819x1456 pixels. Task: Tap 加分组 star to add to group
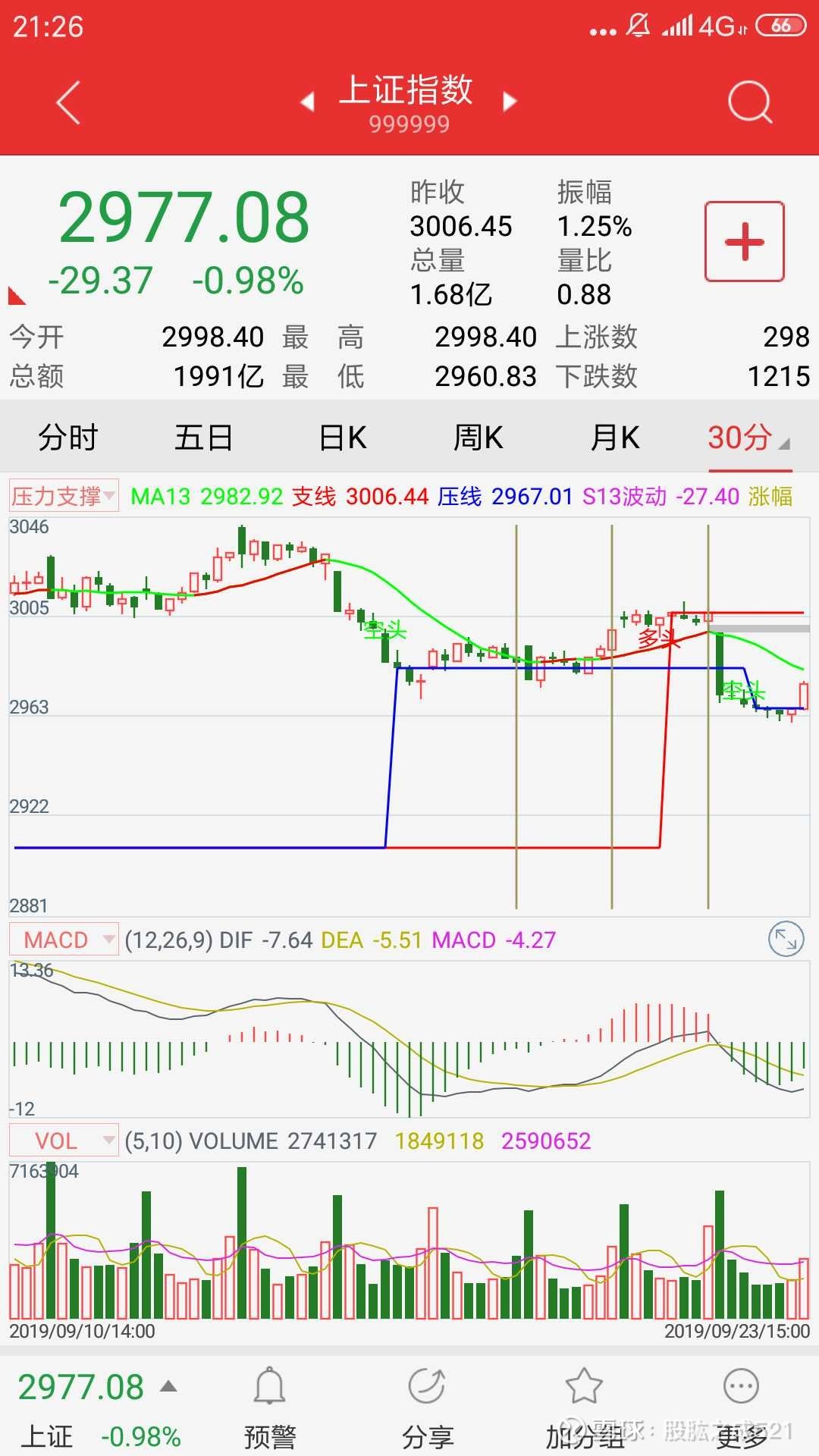[x=584, y=1409]
